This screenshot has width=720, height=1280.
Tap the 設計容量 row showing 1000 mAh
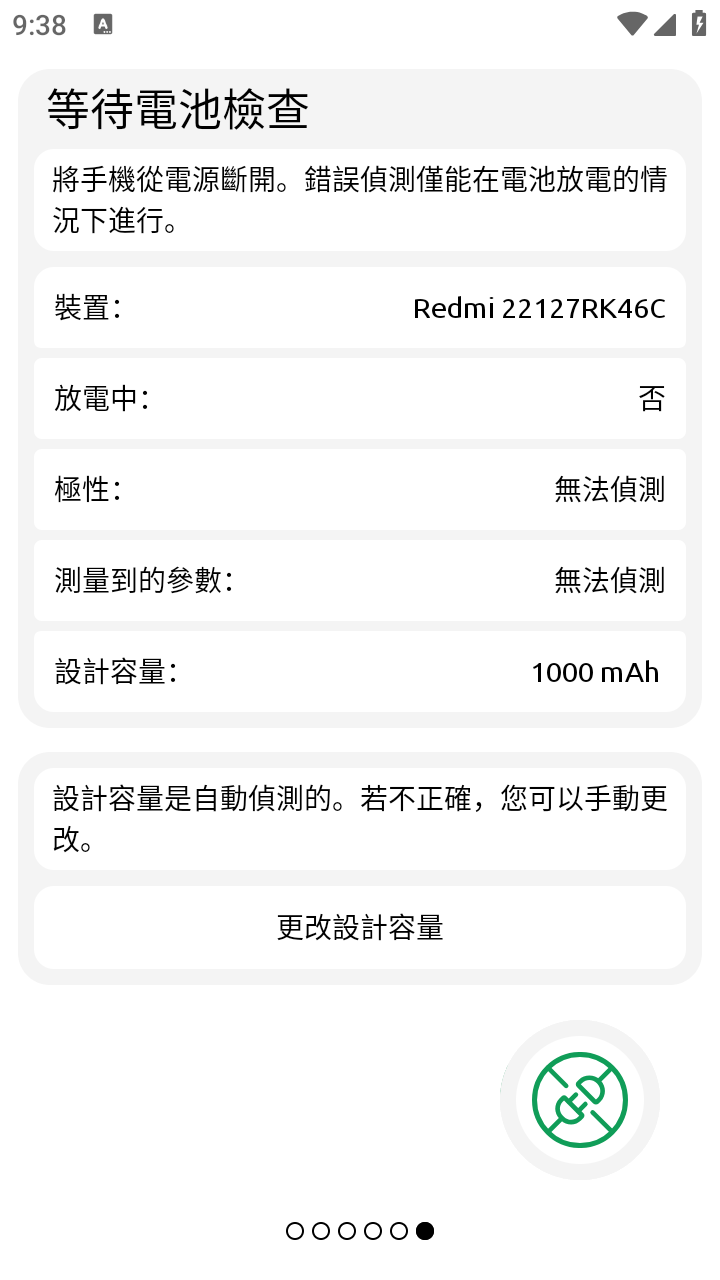pos(360,671)
